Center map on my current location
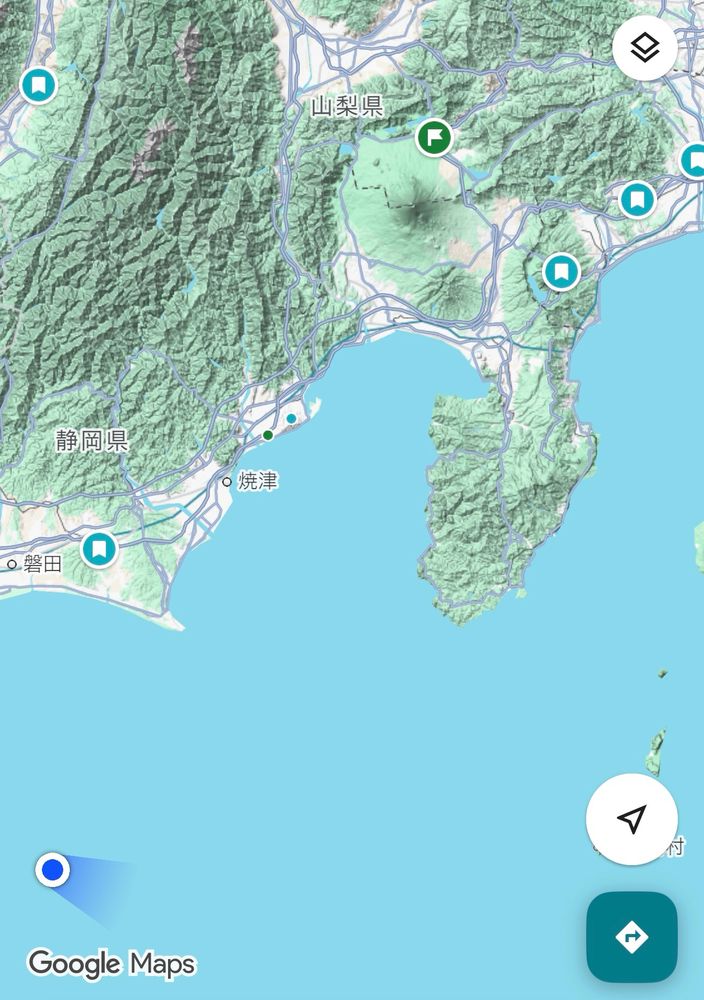Image resolution: width=704 pixels, height=1000 pixels. coord(631,819)
